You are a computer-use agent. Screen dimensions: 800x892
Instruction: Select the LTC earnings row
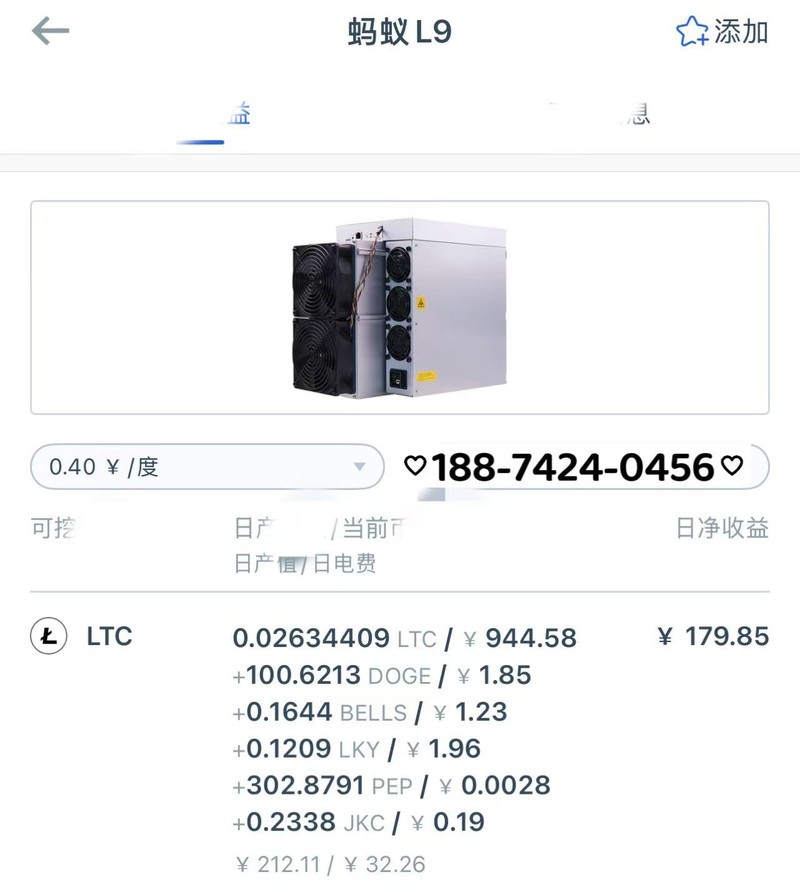coord(400,636)
